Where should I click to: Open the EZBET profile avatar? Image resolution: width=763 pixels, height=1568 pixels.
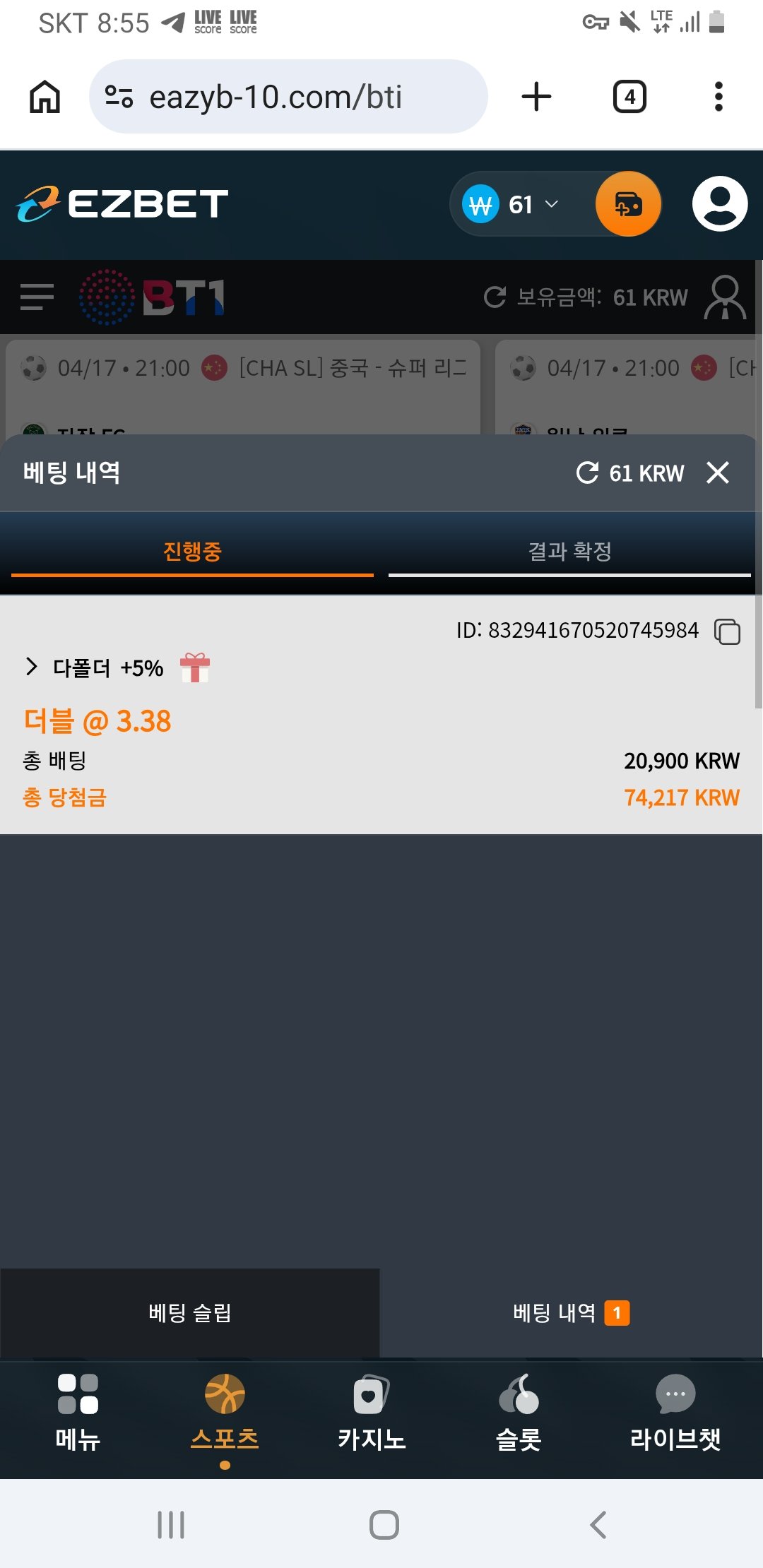tap(719, 204)
